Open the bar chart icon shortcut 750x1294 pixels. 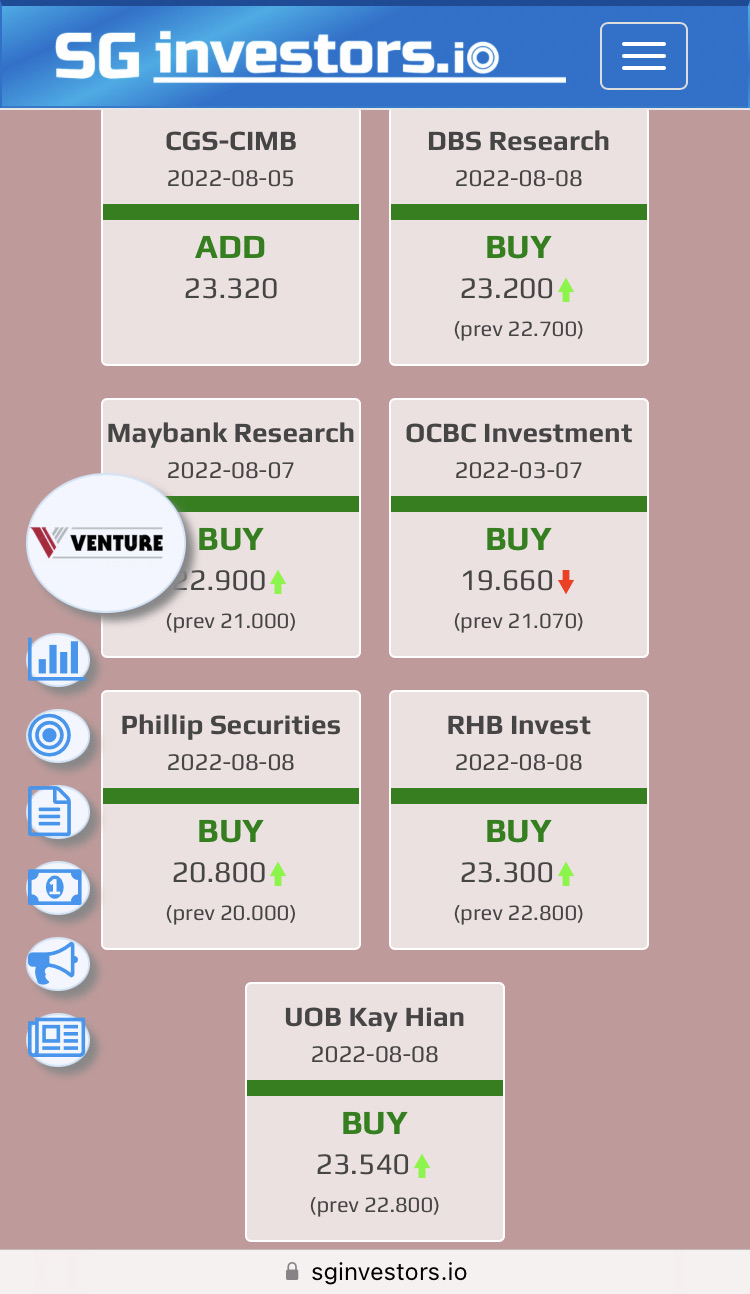tap(58, 660)
